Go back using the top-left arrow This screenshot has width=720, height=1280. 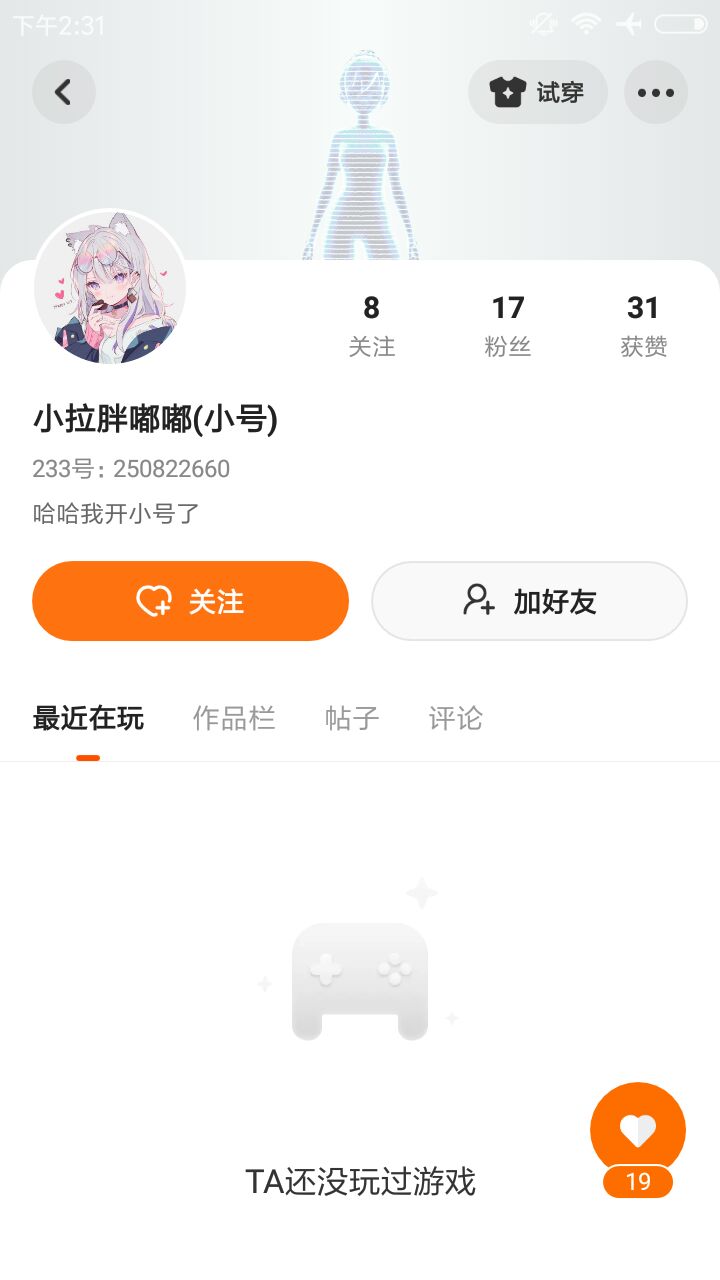coord(64,92)
